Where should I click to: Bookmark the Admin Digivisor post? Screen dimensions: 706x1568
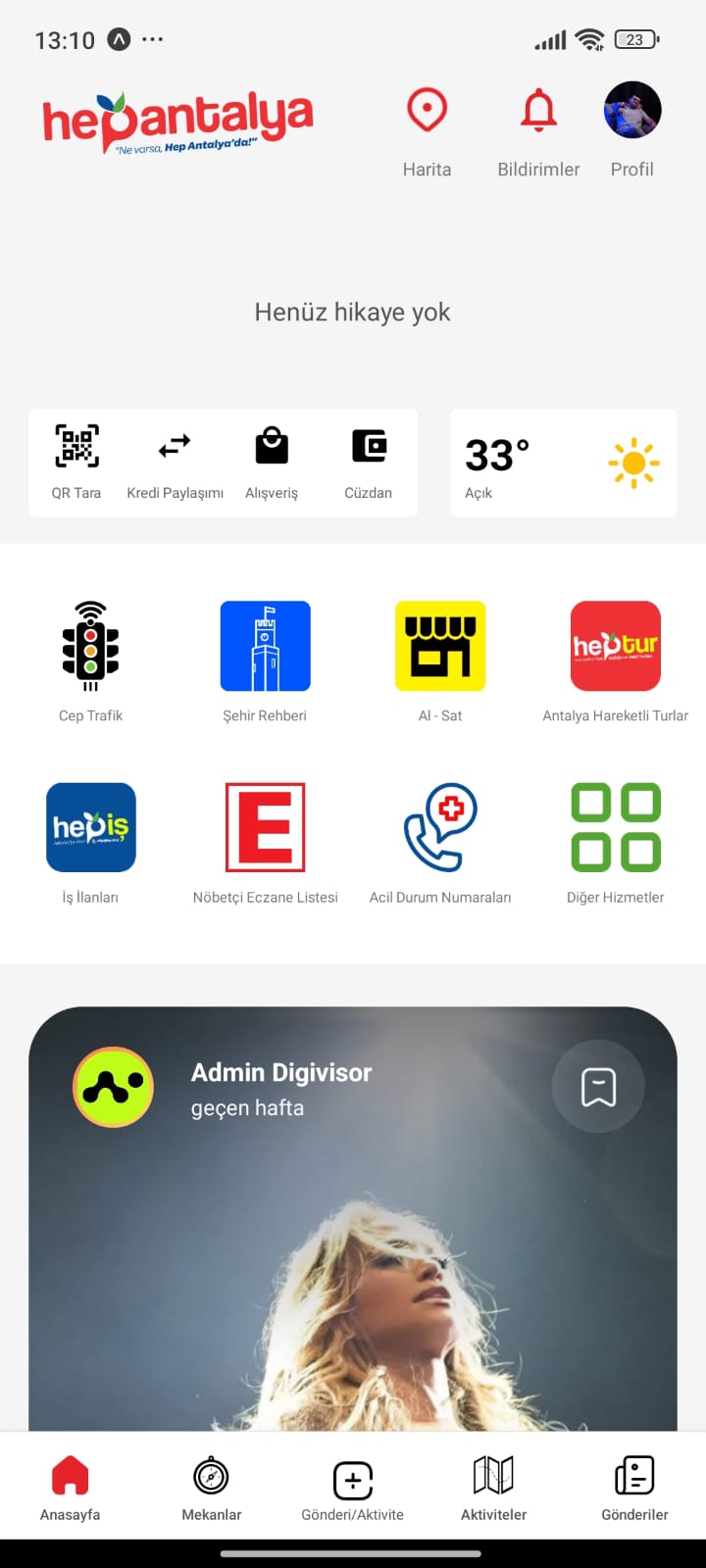pos(598,1086)
